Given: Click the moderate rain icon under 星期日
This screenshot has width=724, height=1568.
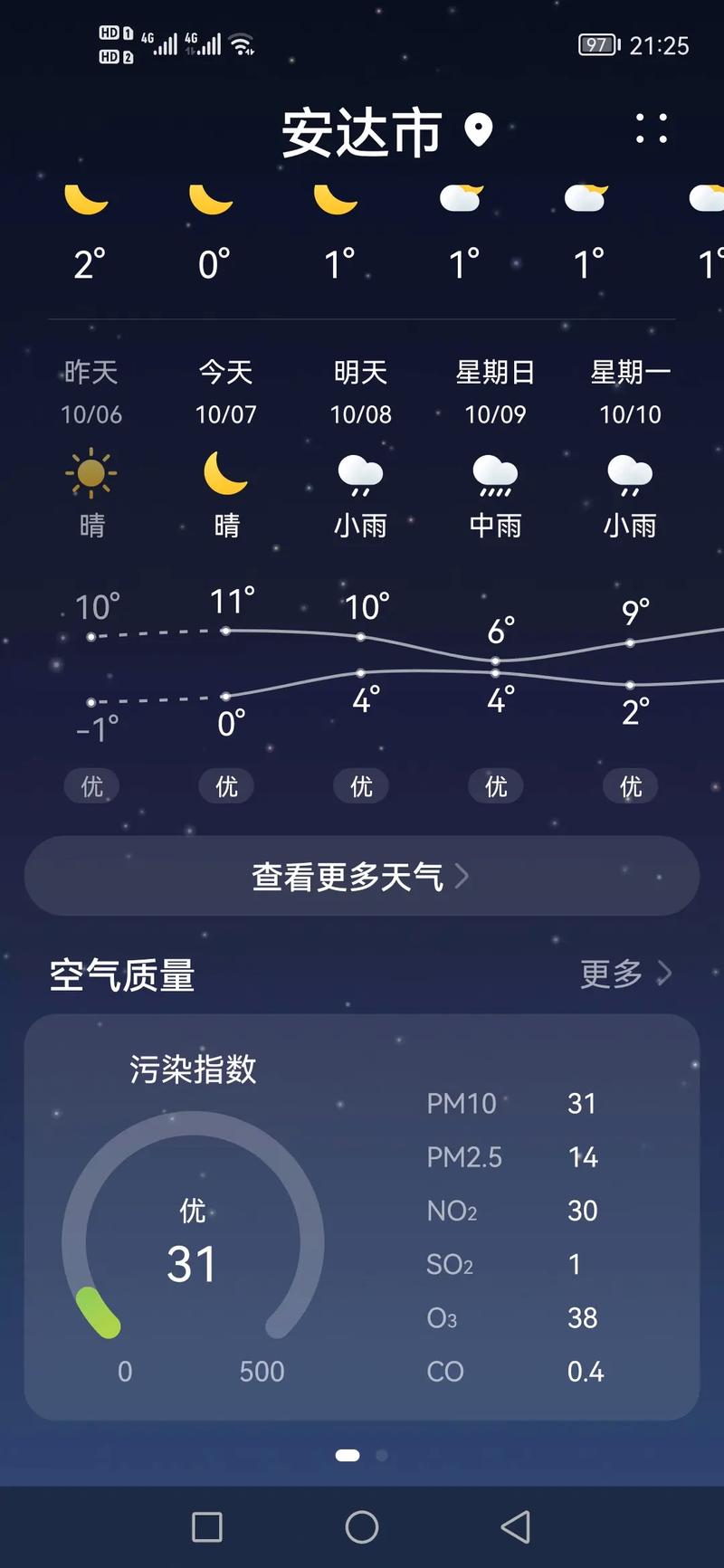Looking at the screenshot, I should (495, 475).
